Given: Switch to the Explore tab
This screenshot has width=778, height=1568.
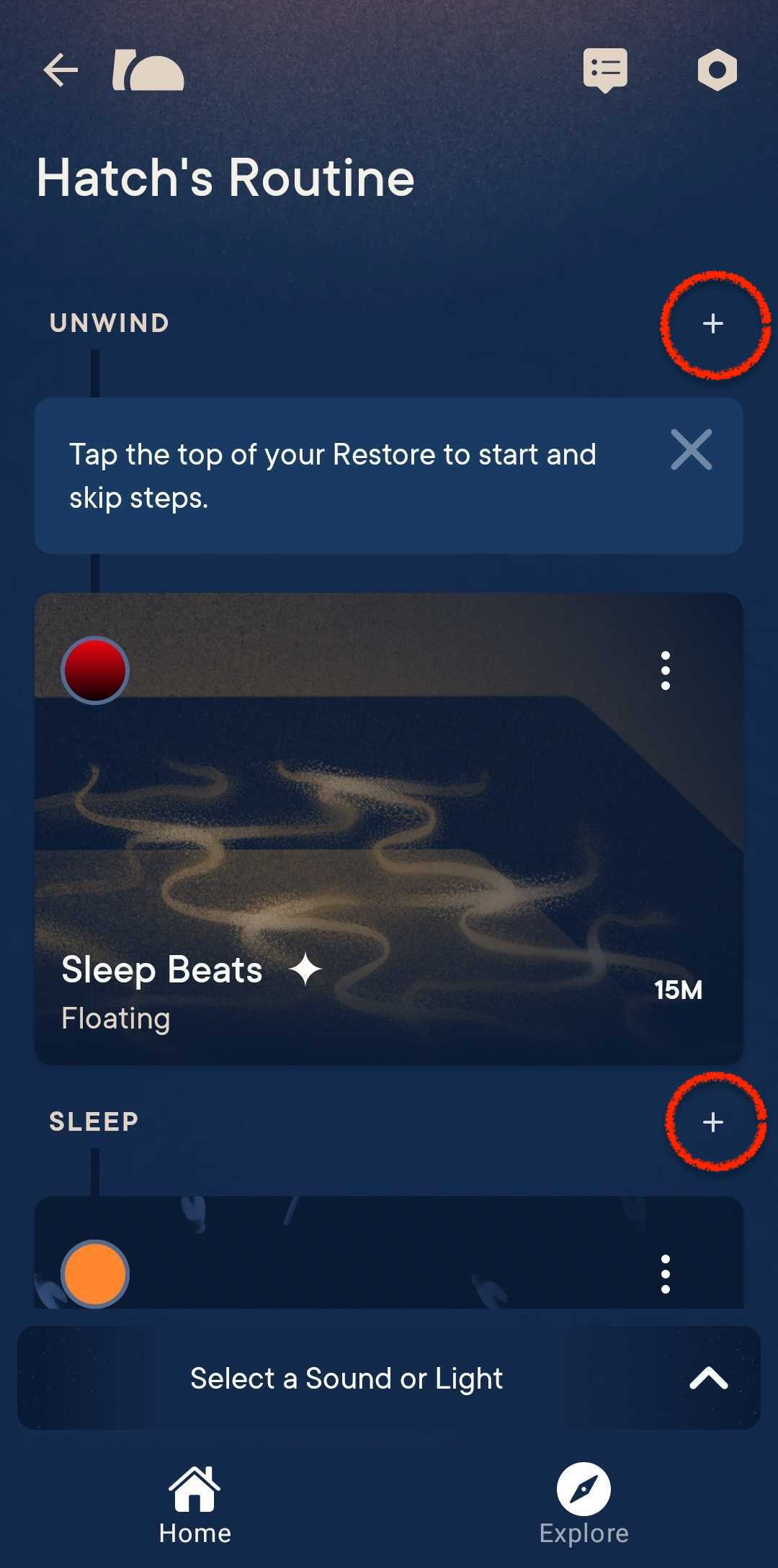Looking at the screenshot, I should click(583, 1505).
